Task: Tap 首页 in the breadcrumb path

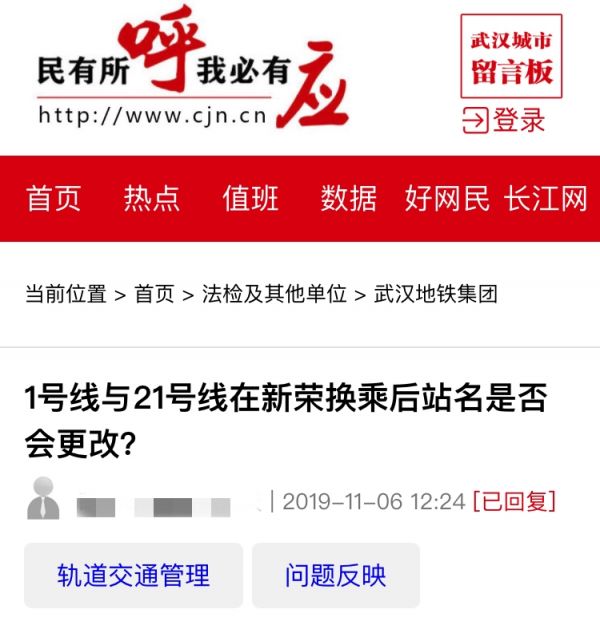Action: click(x=154, y=294)
